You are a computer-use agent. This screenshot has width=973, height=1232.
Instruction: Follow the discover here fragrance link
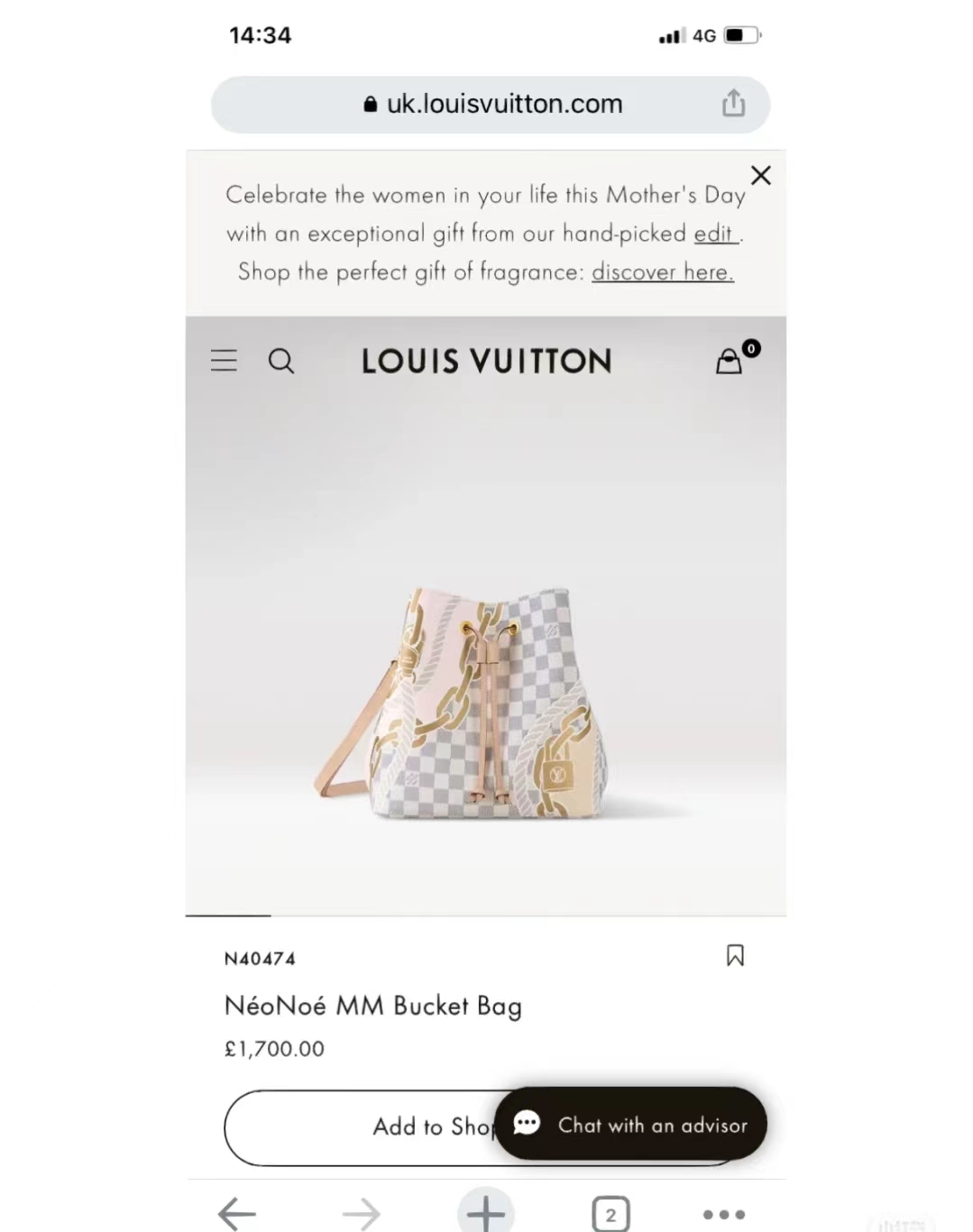click(x=662, y=272)
